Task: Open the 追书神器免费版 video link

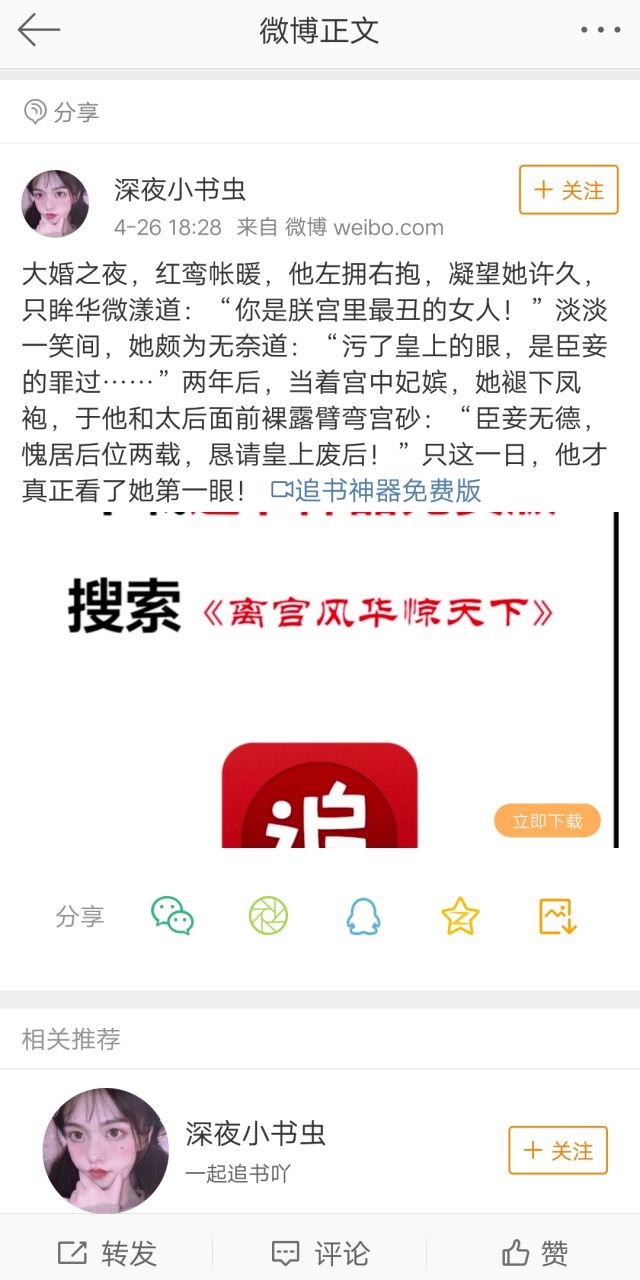Action: 377,490
